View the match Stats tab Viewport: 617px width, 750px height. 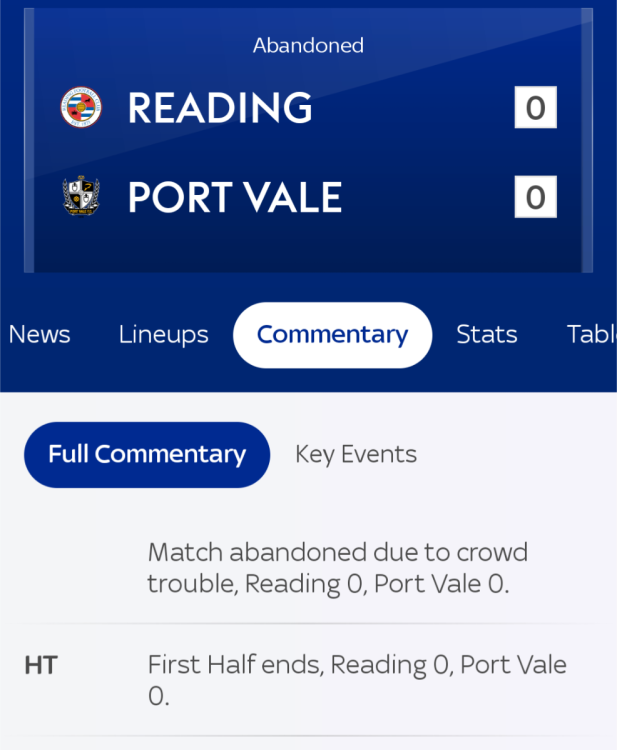[x=486, y=334]
